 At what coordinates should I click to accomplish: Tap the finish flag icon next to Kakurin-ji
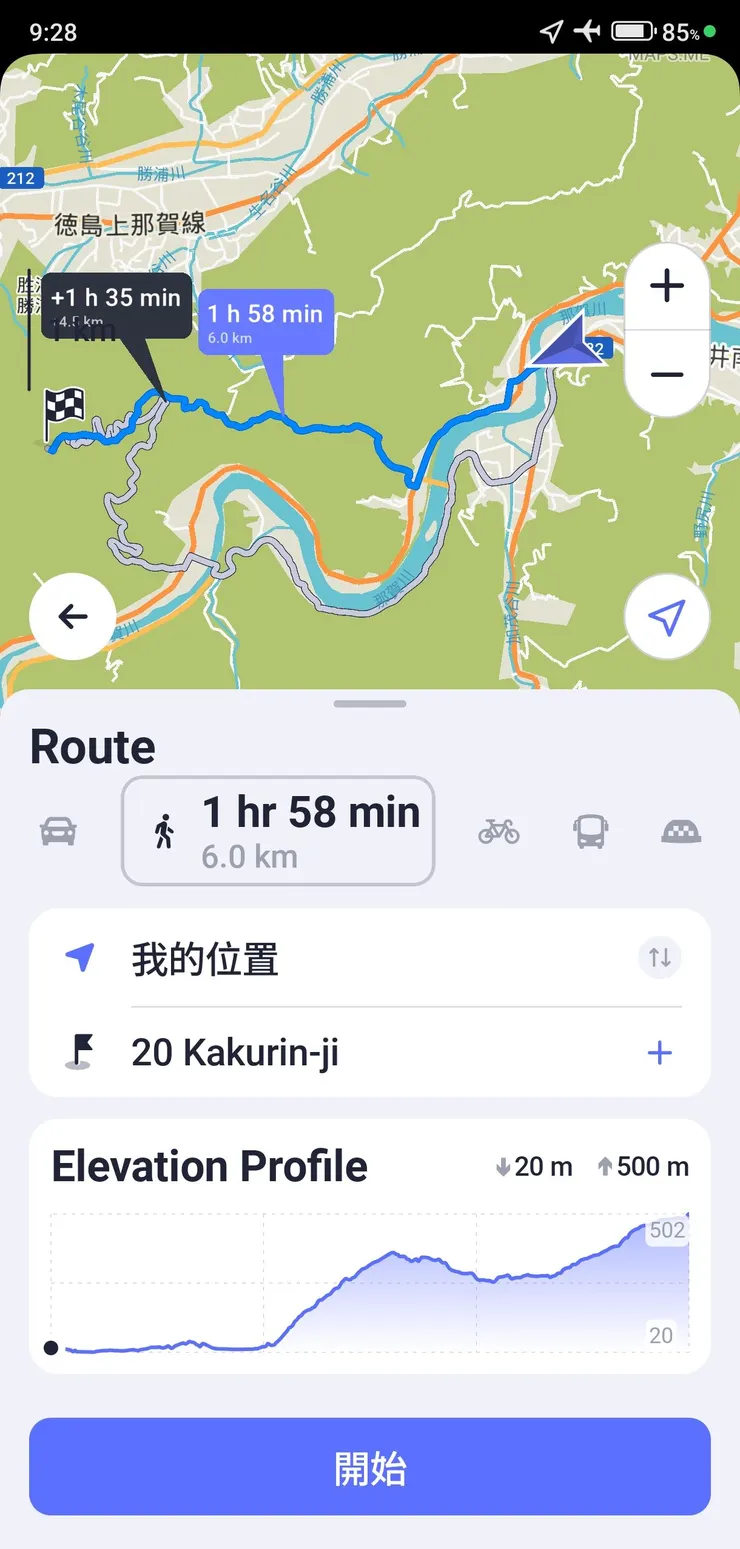(x=80, y=1052)
